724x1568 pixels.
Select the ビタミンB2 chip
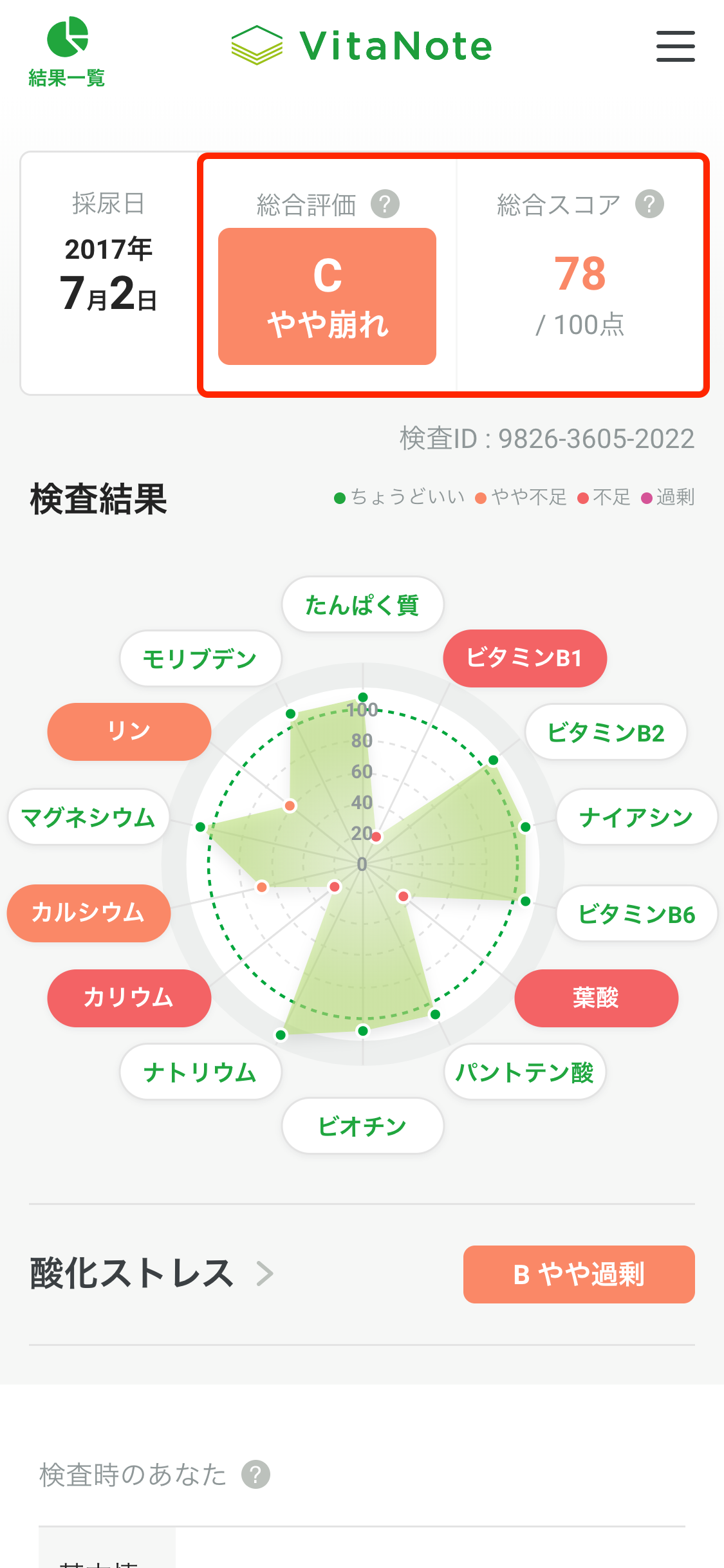606,733
